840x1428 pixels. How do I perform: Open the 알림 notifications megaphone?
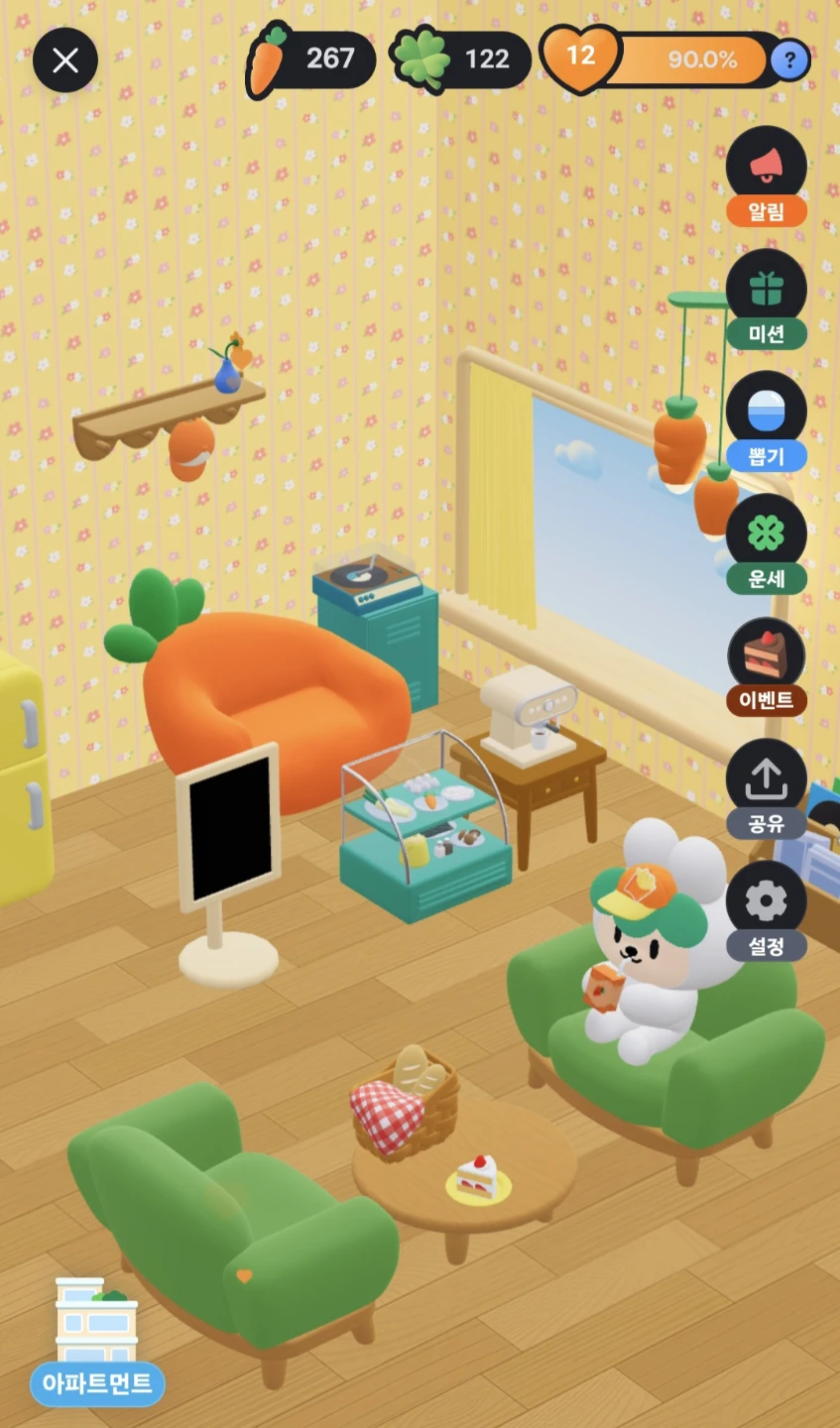tap(766, 177)
